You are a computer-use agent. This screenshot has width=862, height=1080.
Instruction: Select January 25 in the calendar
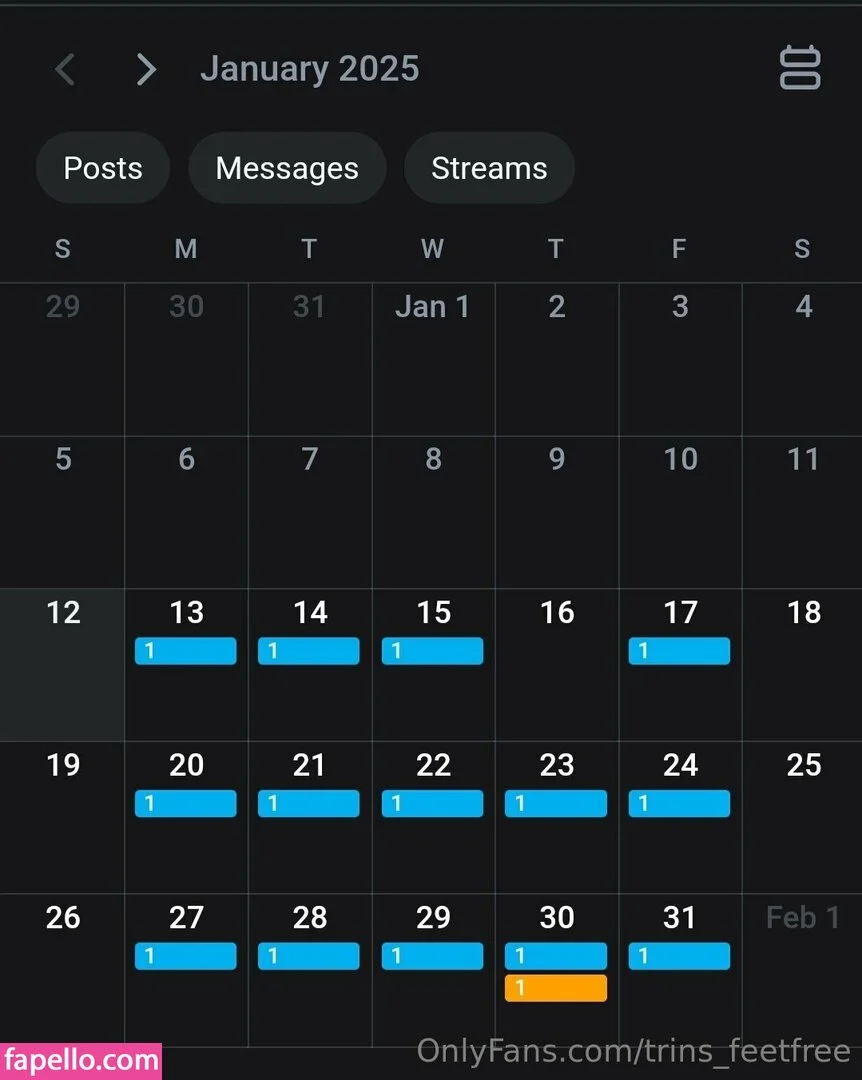click(803, 816)
